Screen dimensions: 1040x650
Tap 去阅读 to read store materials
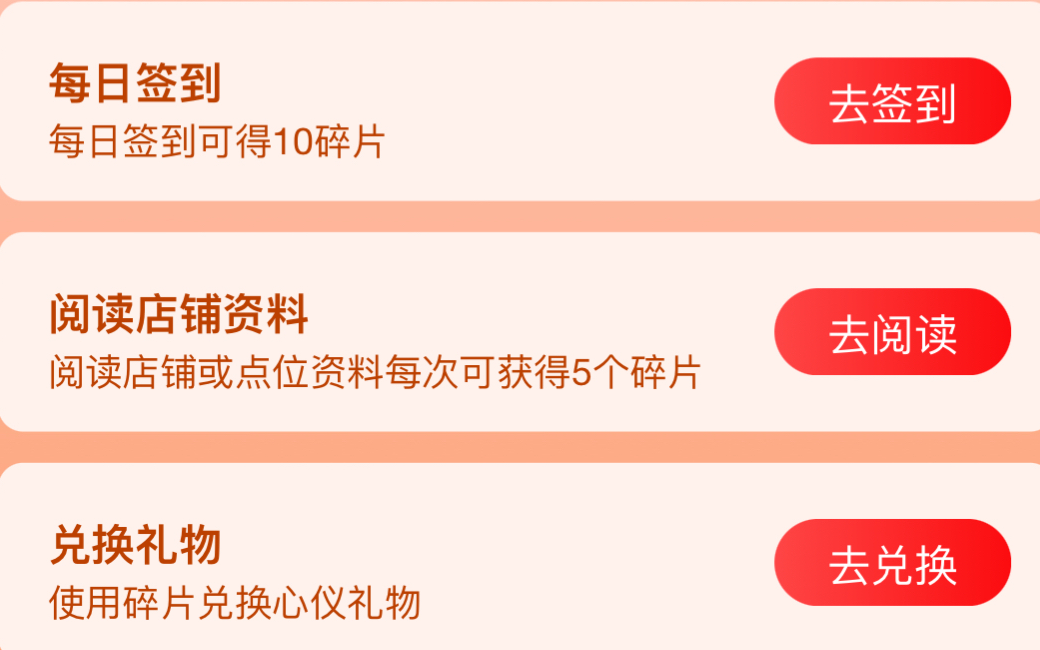tap(892, 332)
